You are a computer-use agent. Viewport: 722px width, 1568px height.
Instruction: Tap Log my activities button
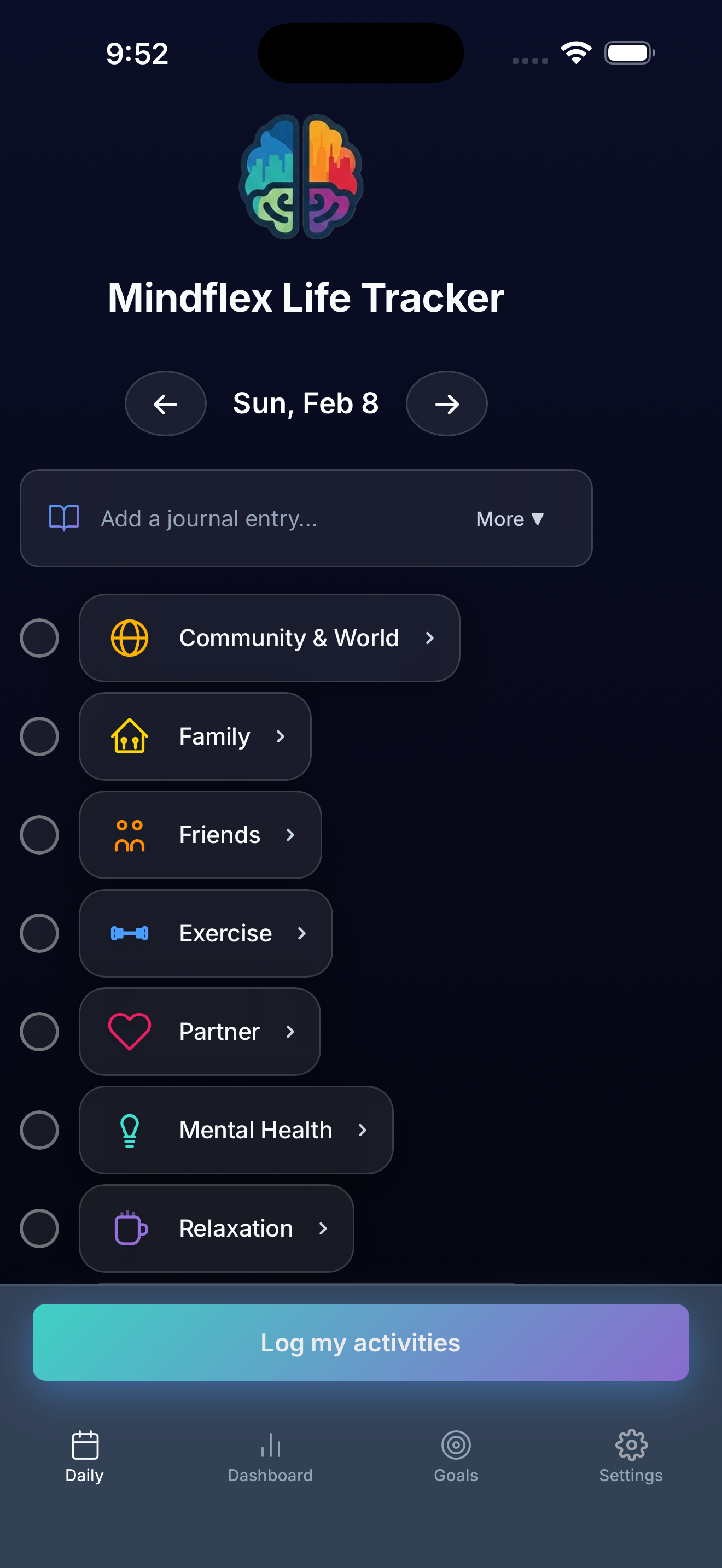tap(360, 1342)
